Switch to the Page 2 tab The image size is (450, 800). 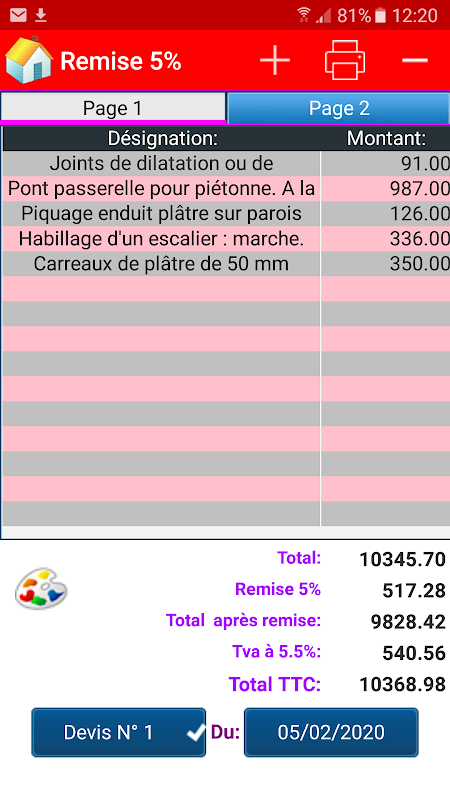(339, 108)
